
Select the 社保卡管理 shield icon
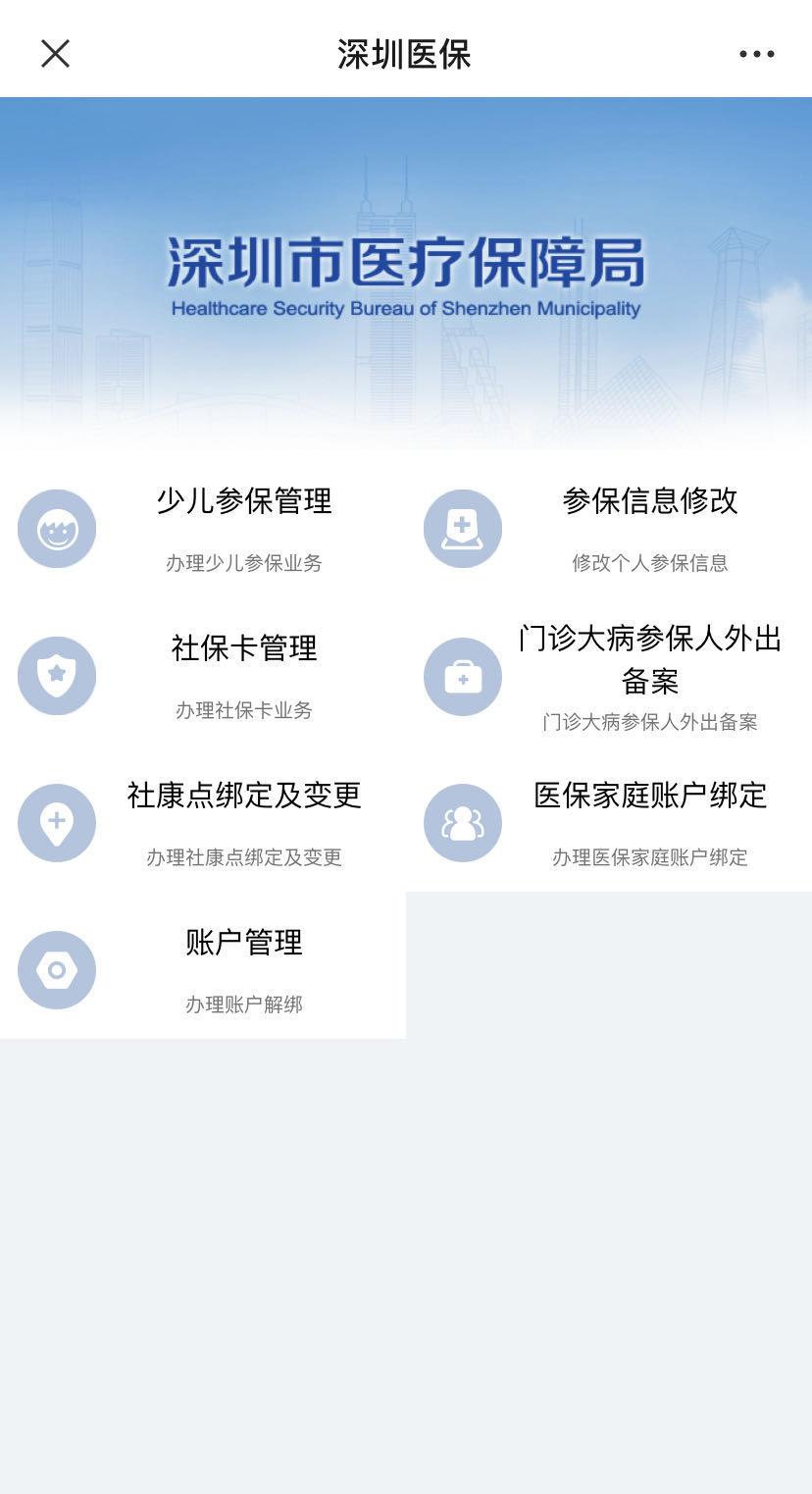click(x=56, y=675)
